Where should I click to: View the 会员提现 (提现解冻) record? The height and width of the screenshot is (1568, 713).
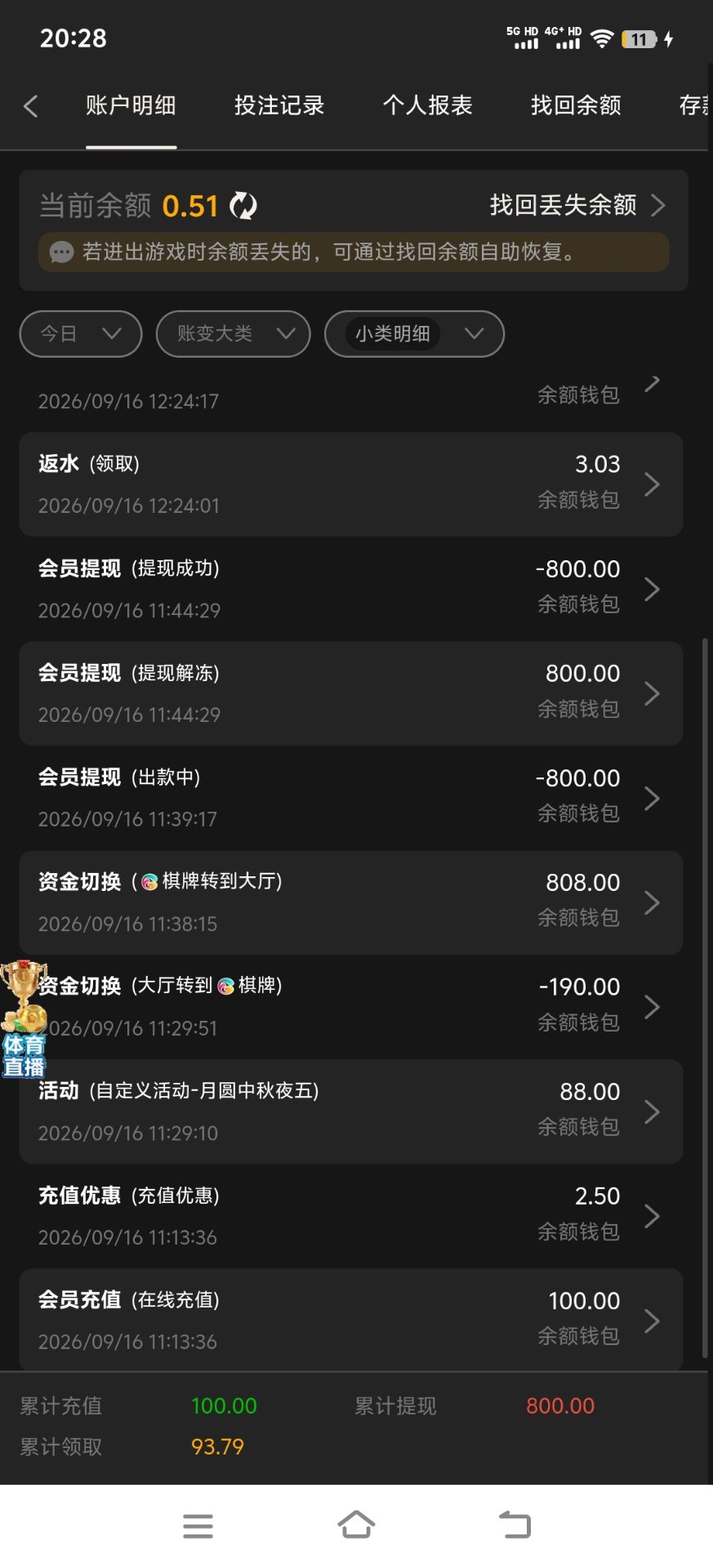tap(351, 693)
